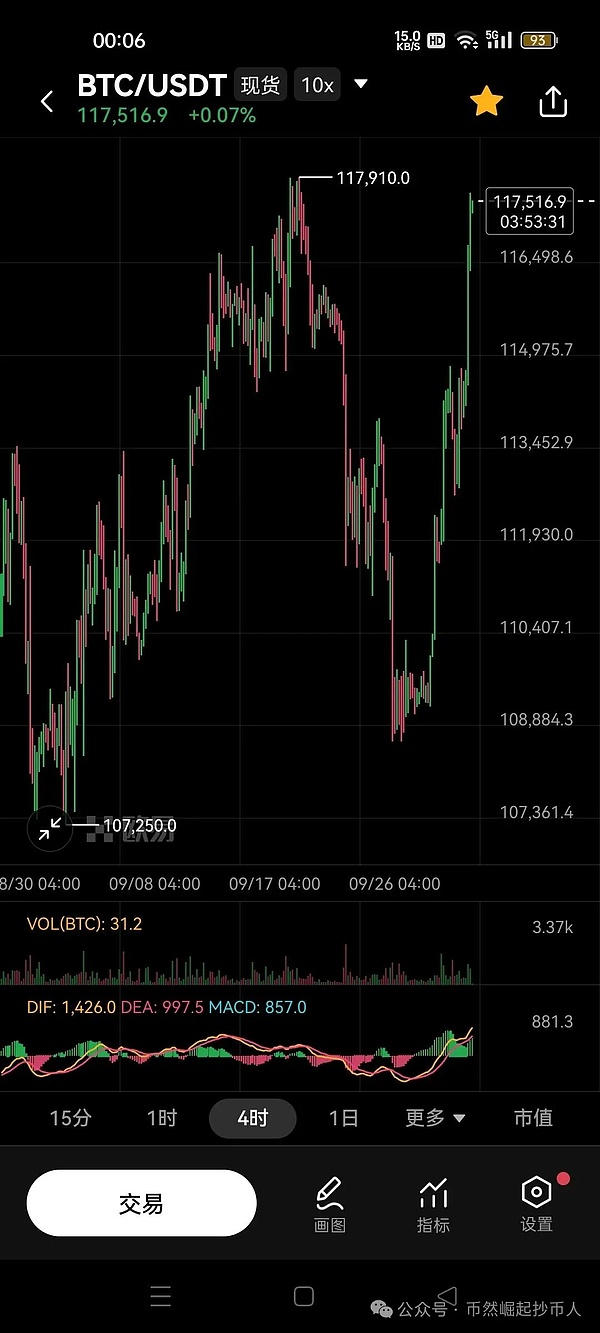Switch to the 15分 timeframe
The width and height of the screenshot is (600, 1333).
(70, 1118)
